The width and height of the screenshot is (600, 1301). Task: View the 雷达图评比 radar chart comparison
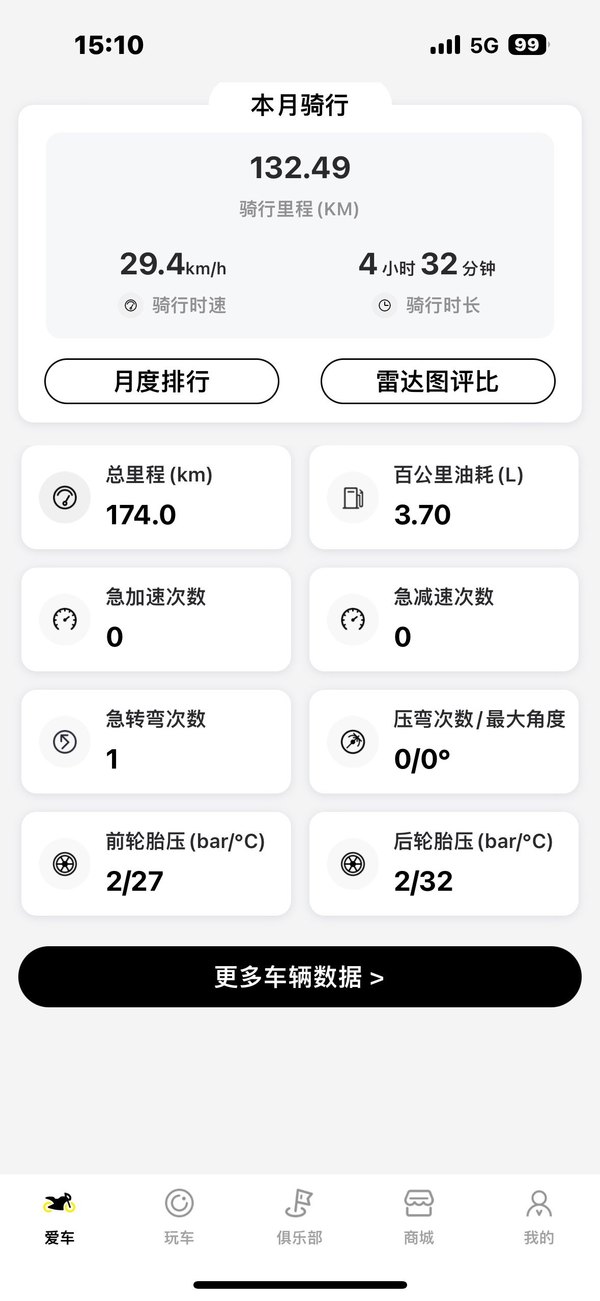click(x=437, y=381)
